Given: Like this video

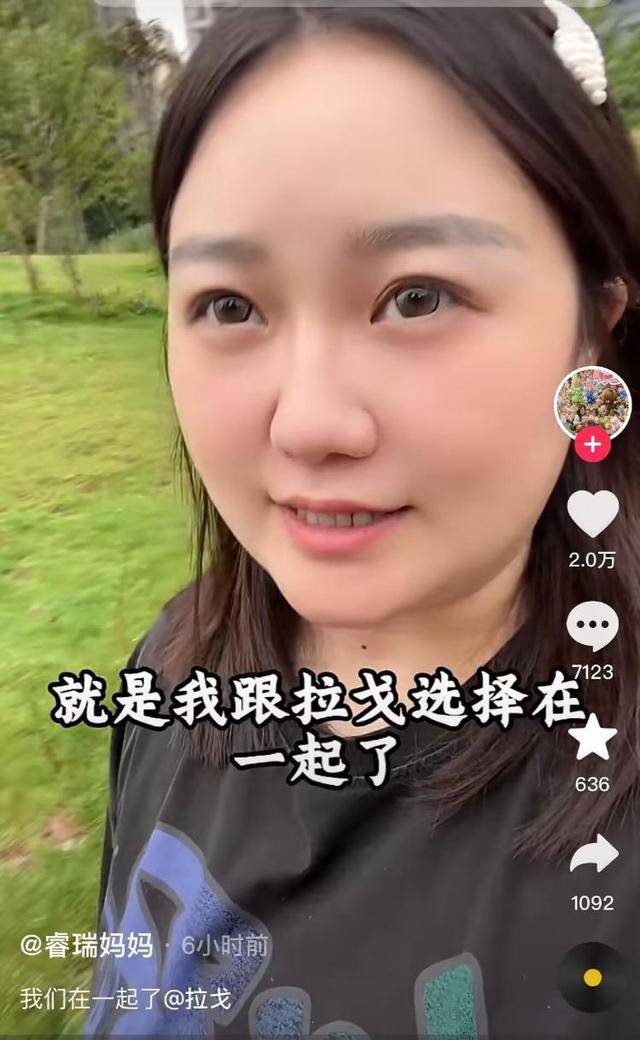Looking at the screenshot, I should coord(593,514).
